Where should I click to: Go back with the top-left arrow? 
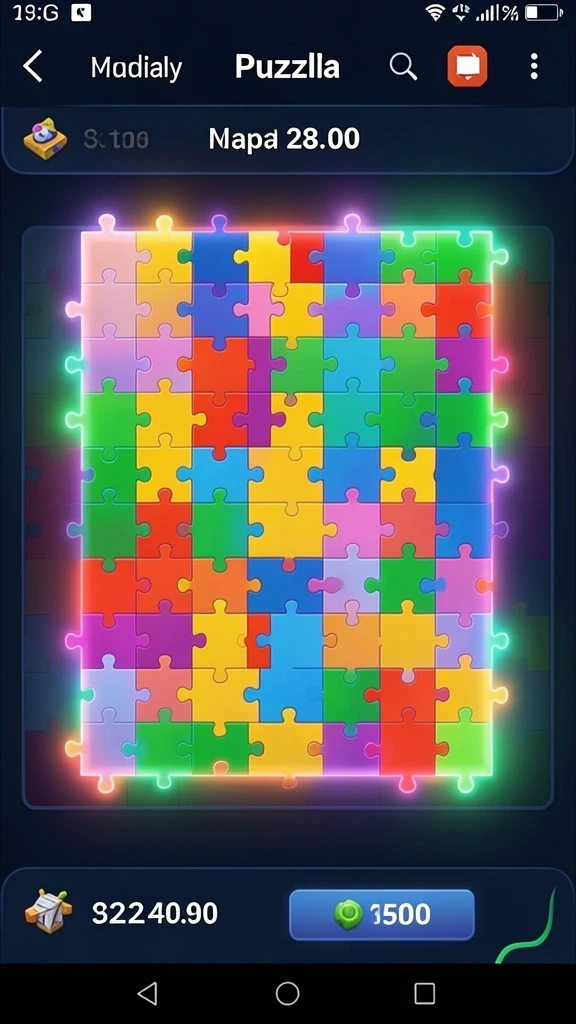tap(32, 67)
